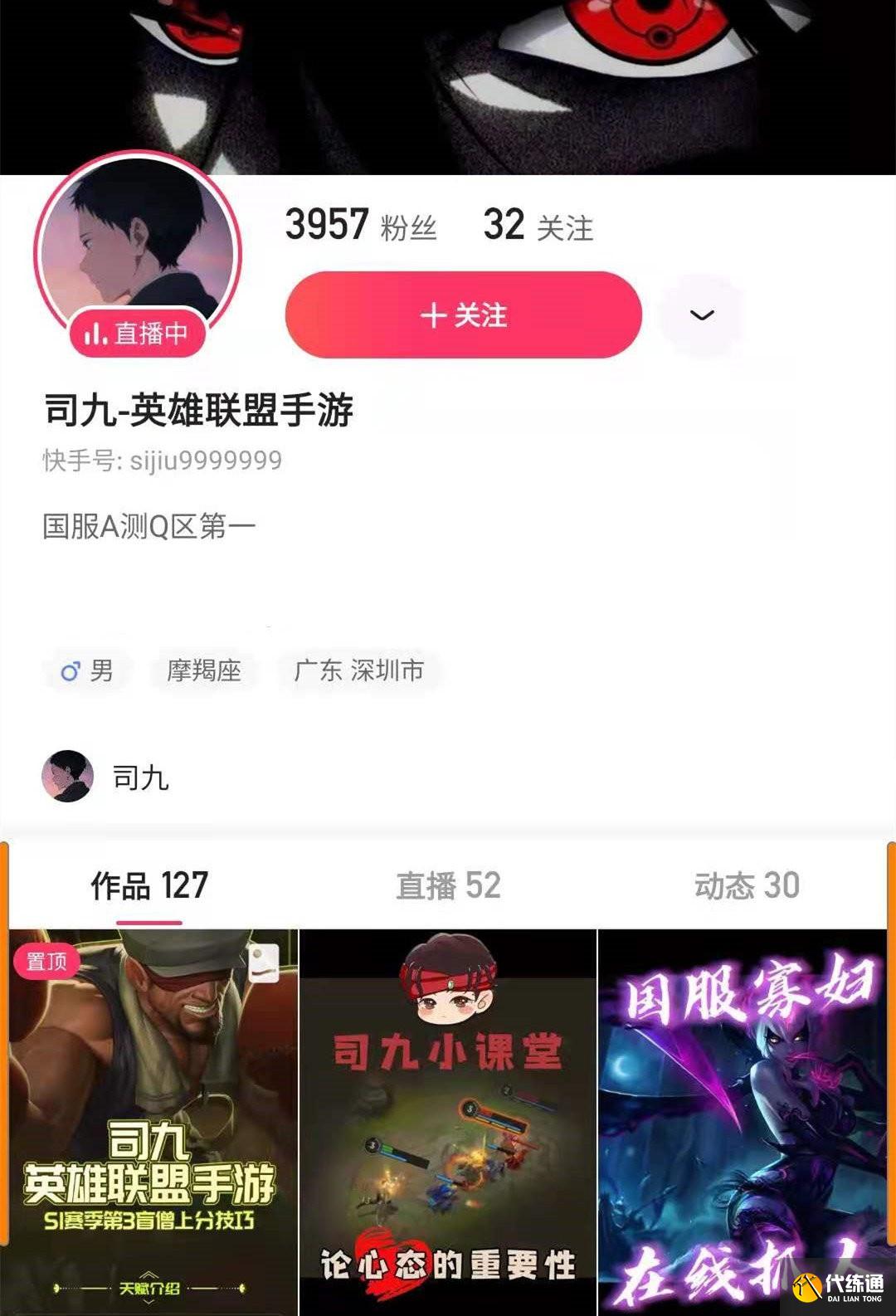Click the 十关注 follow button
Viewport: 896px width, 1316px height.
[462, 314]
